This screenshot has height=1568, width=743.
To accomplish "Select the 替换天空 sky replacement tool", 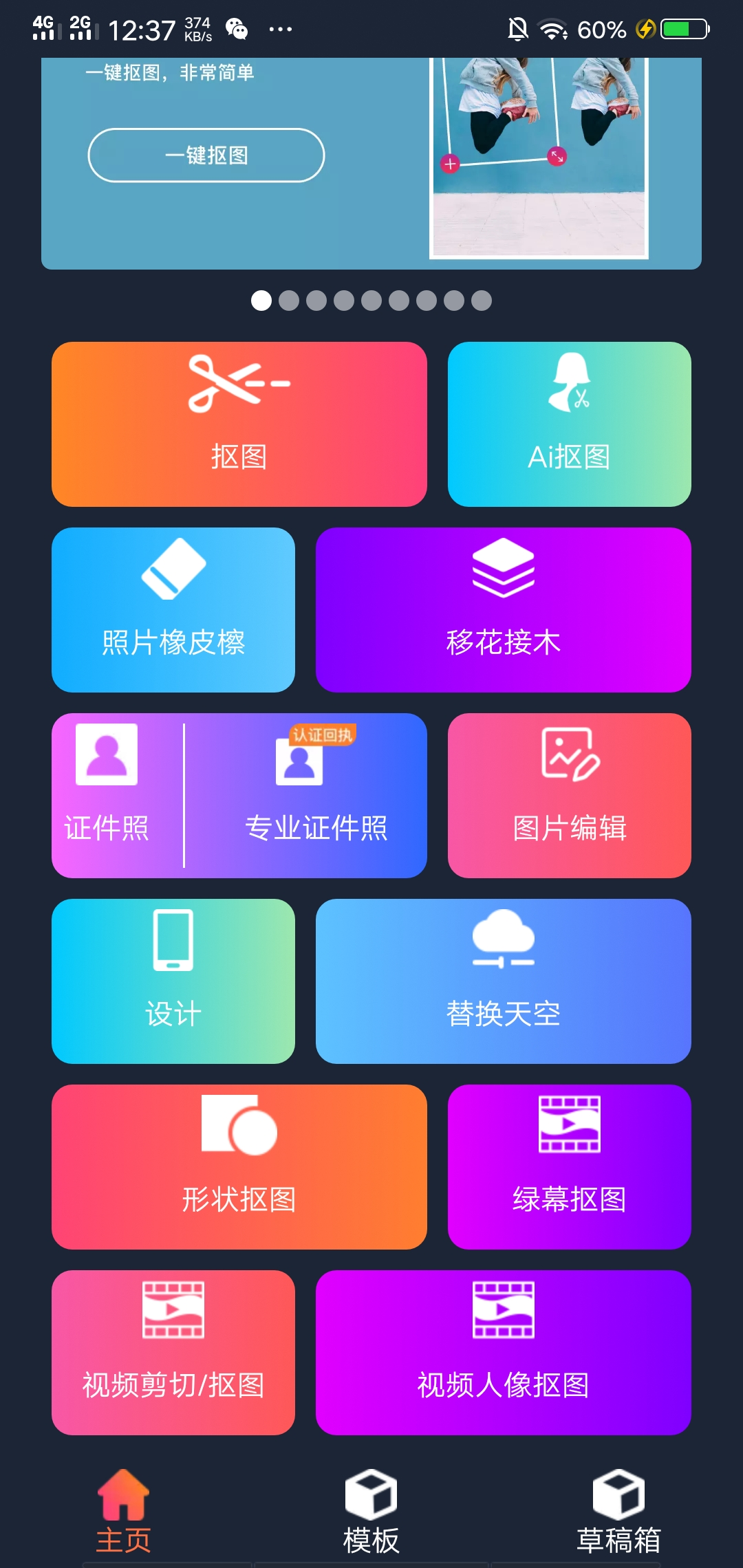I will [503, 983].
